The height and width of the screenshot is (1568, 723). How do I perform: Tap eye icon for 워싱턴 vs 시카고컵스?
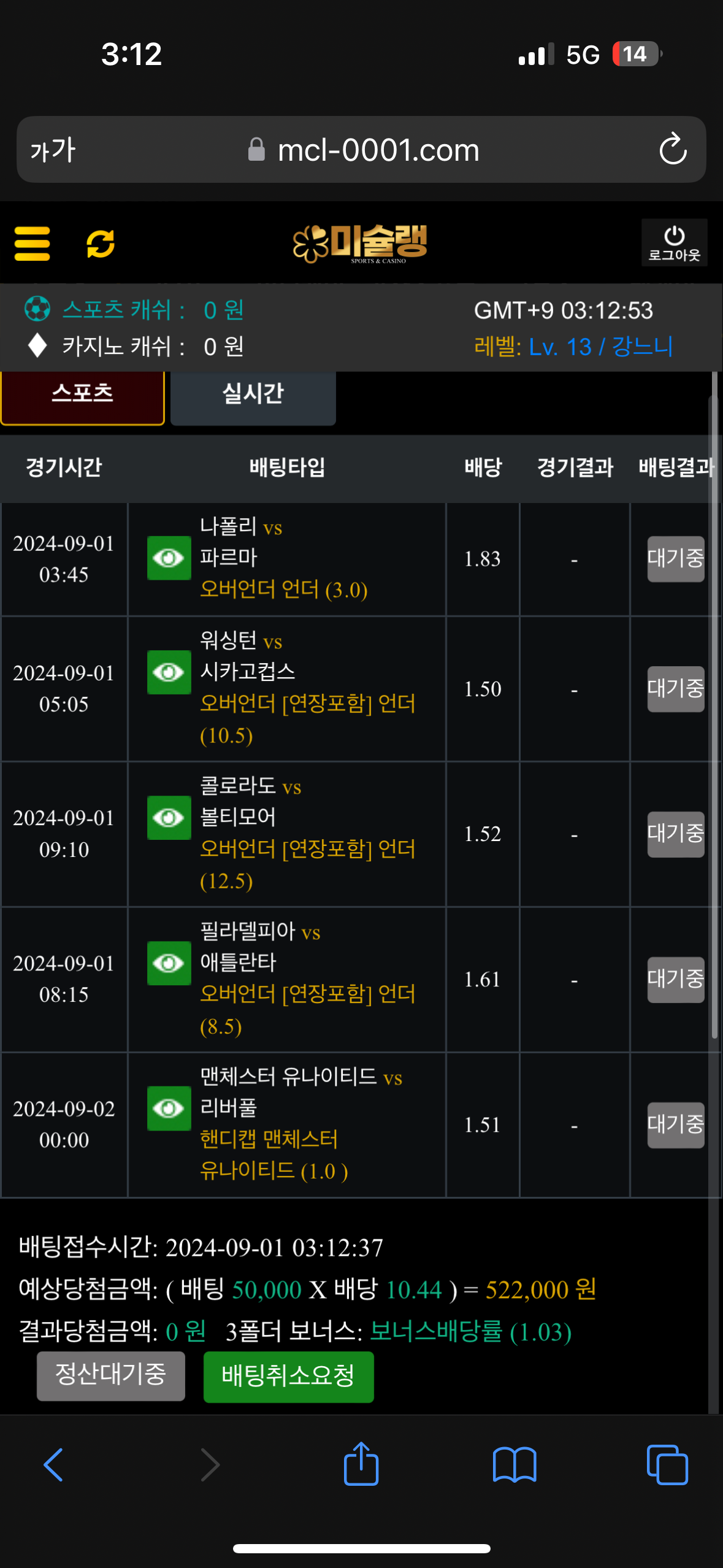point(169,672)
